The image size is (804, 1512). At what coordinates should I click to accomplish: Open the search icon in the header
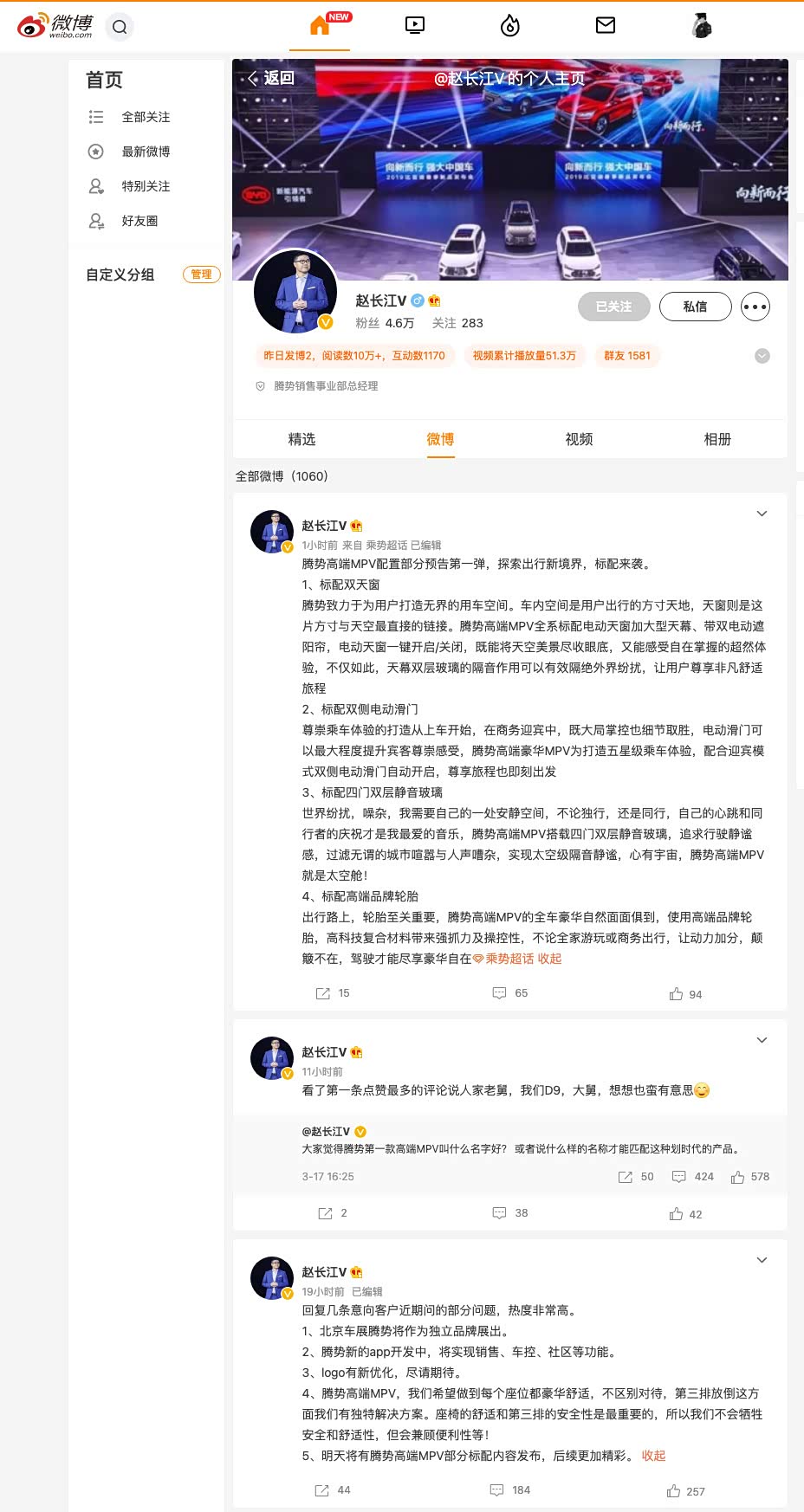coord(120,27)
